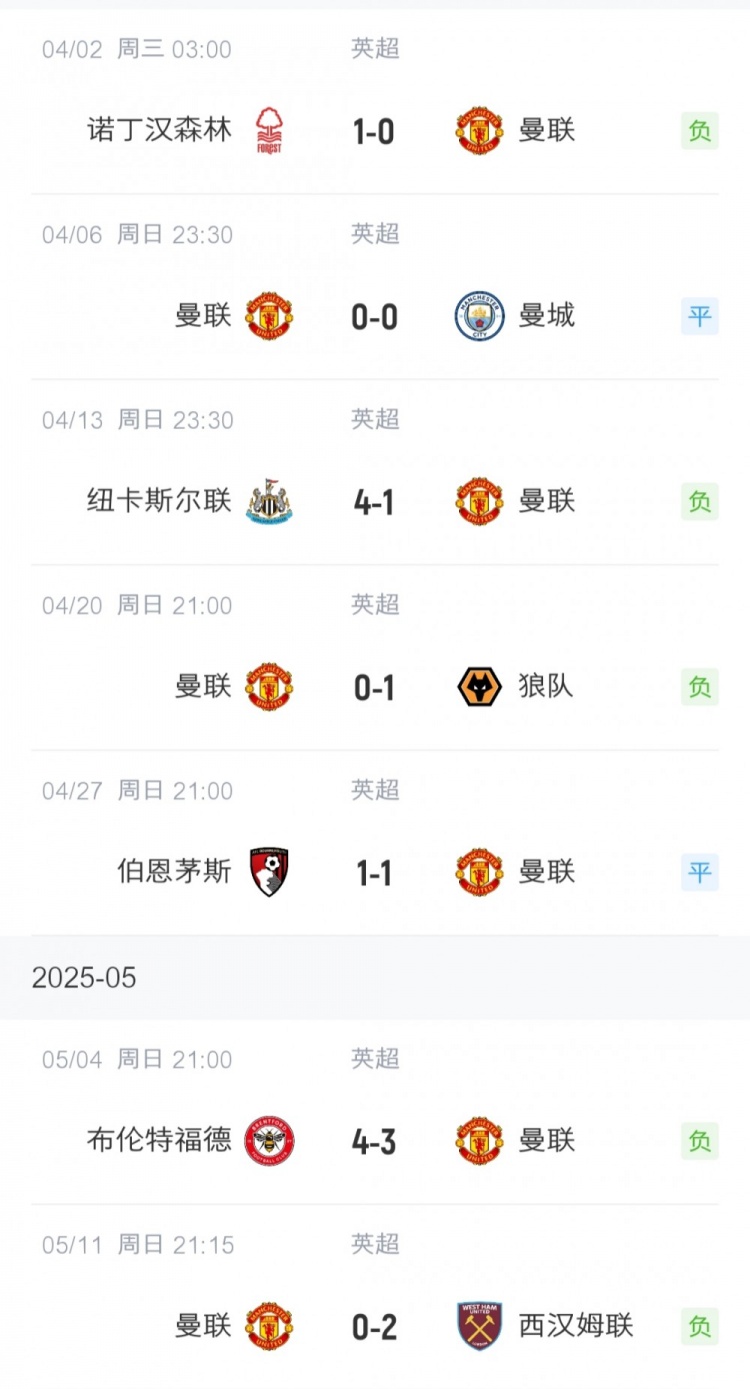
Task: Select the 04/13 纽卡斯尔联 vs 曼联 match
Action: click(x=374, y=502)
